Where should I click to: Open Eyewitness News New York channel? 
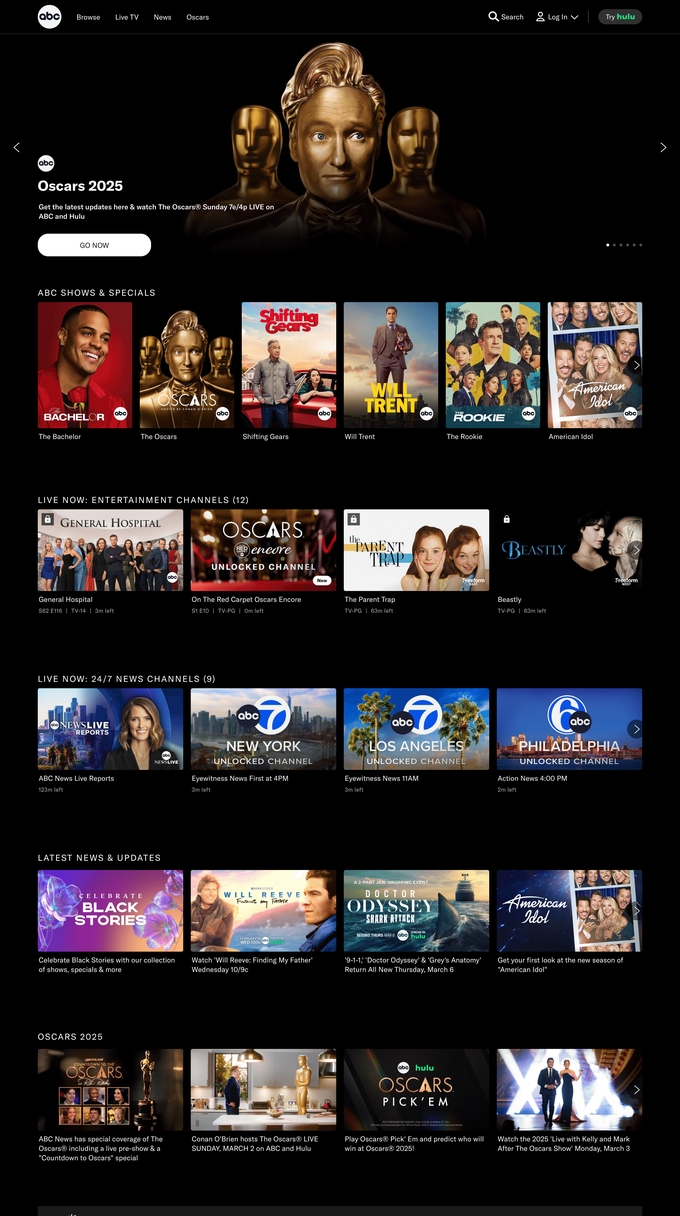click(263, 729)
